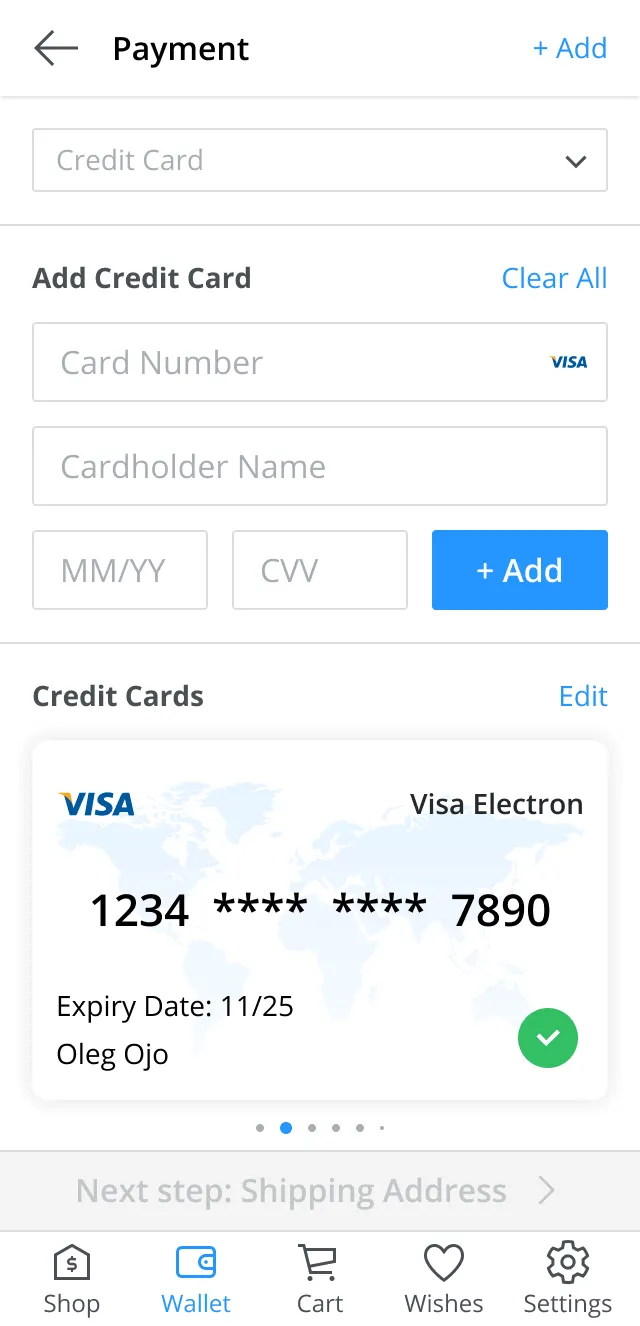Go back using the arrow icon
The height and width of the screenshot is (1326, 640).
55,48
